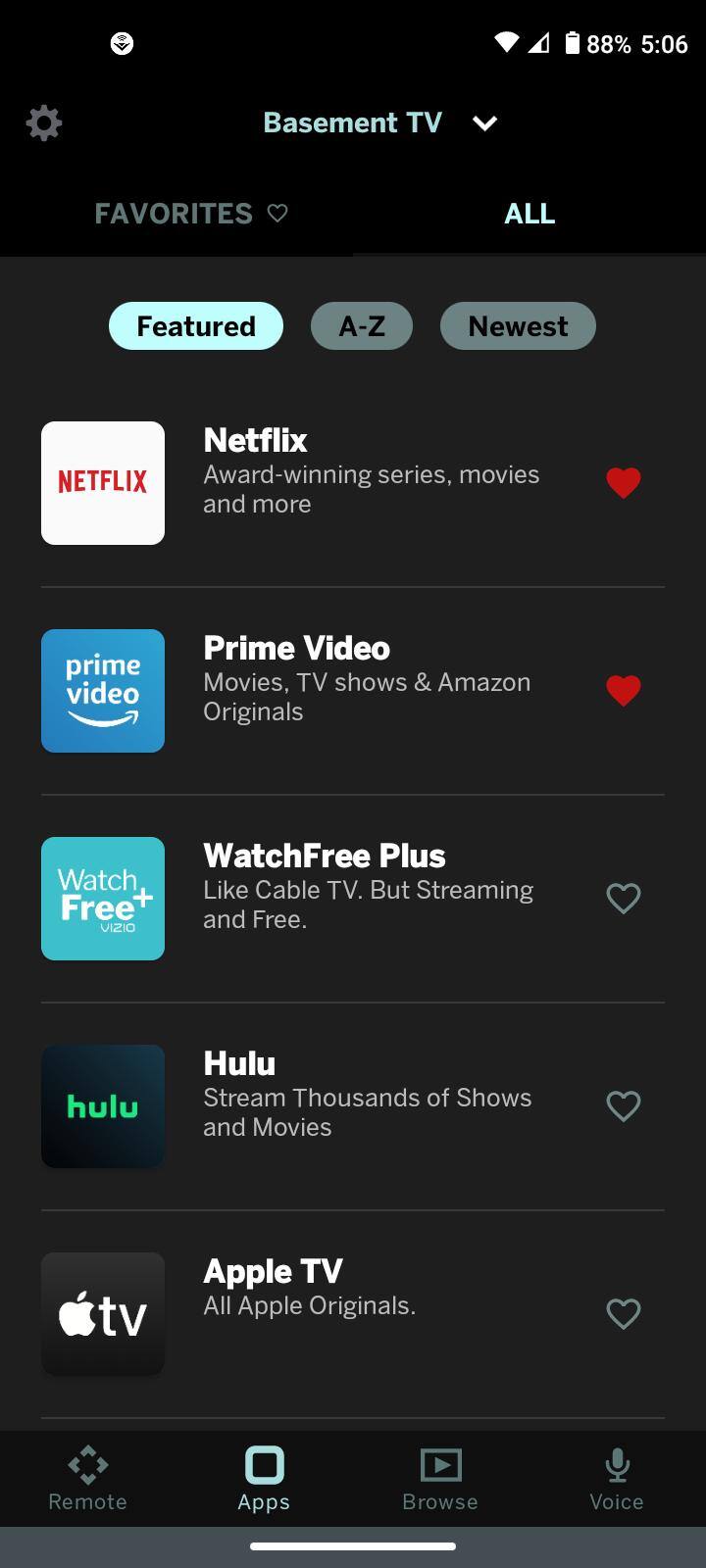Viewport: 706px width, 1568px height.
Task: Favorite Hulu with the heart icon
Action: click(x=624, y=1106)
